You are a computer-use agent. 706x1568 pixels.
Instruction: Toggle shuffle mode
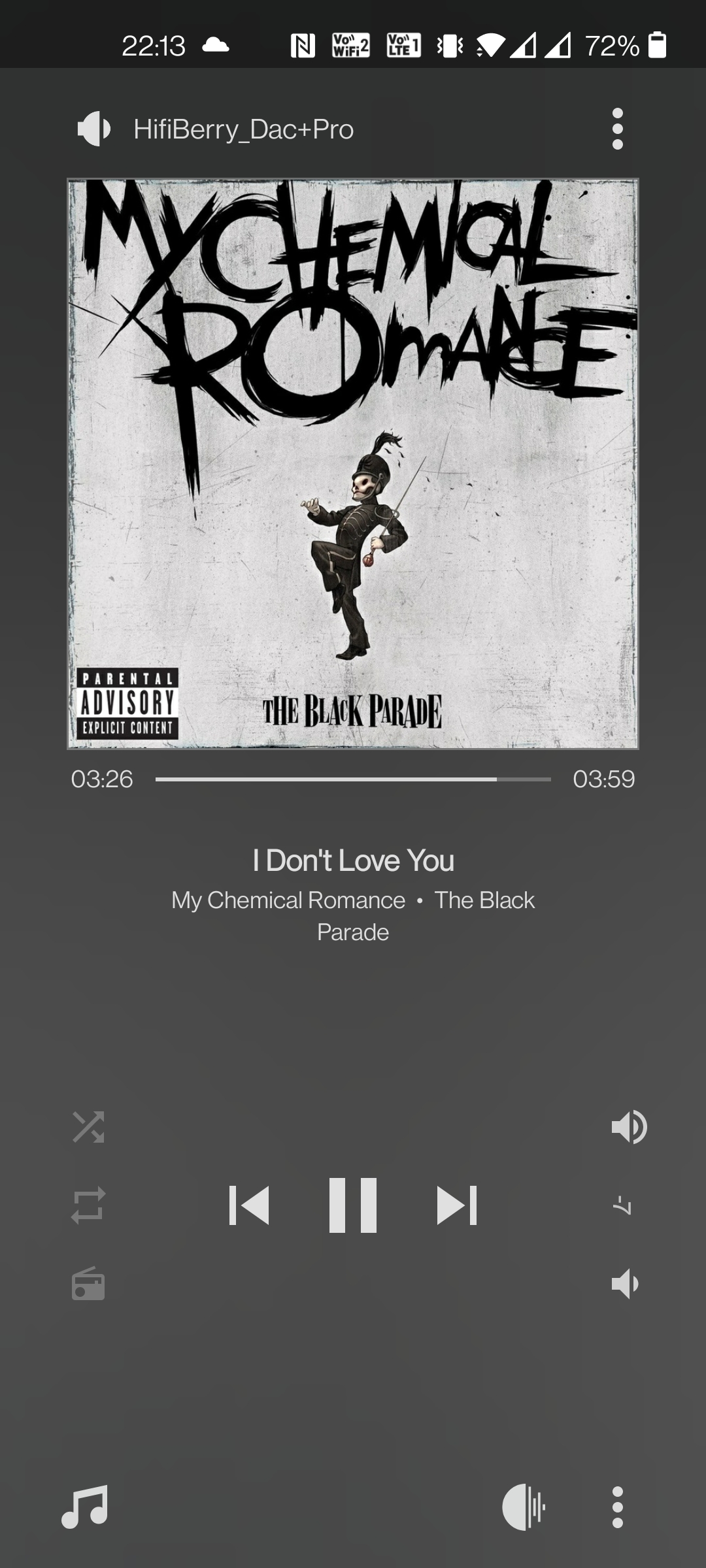(88, 1127)
